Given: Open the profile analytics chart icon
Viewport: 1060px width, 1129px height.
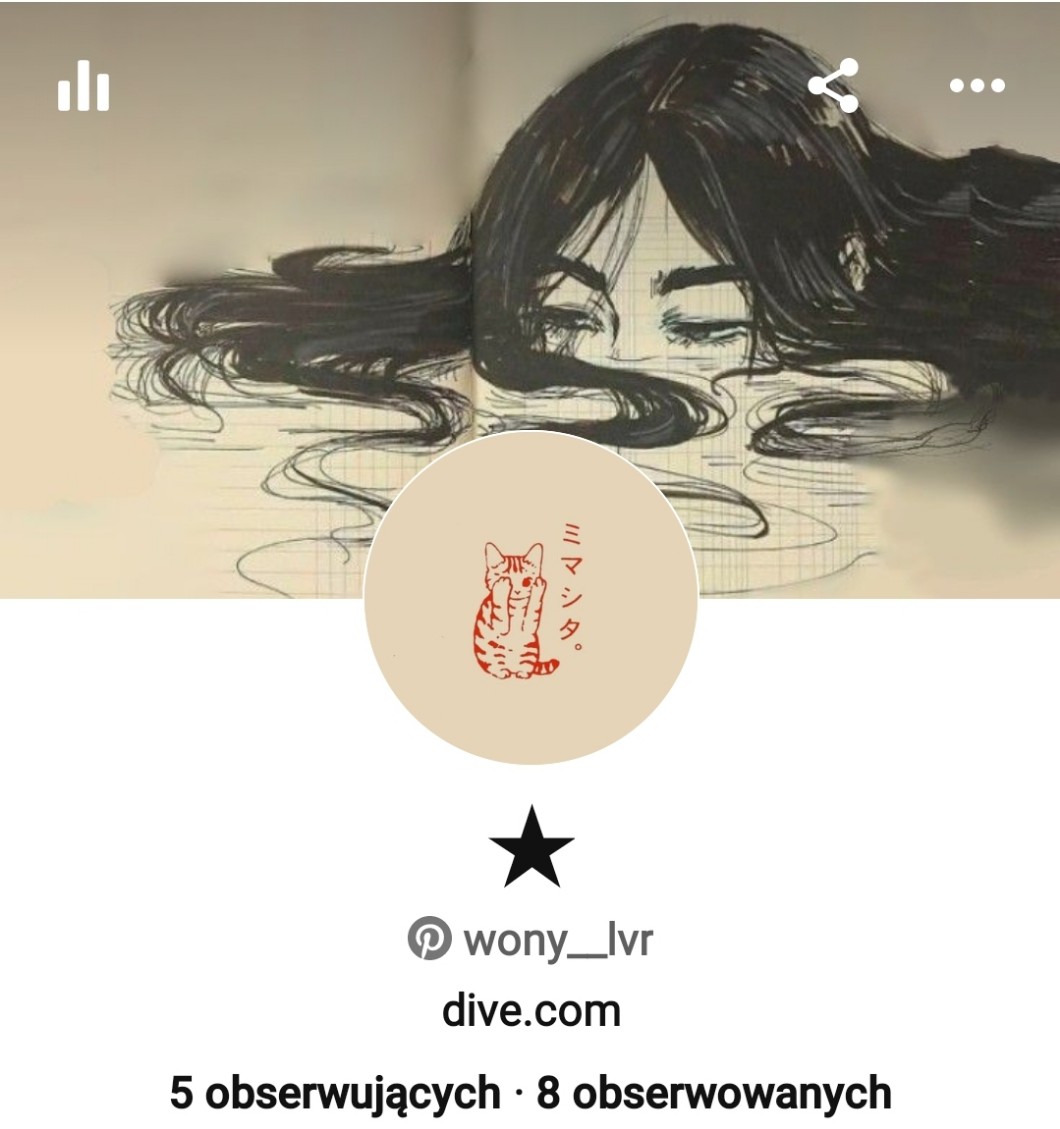Looking at the screenshot, I should point(83,86).
